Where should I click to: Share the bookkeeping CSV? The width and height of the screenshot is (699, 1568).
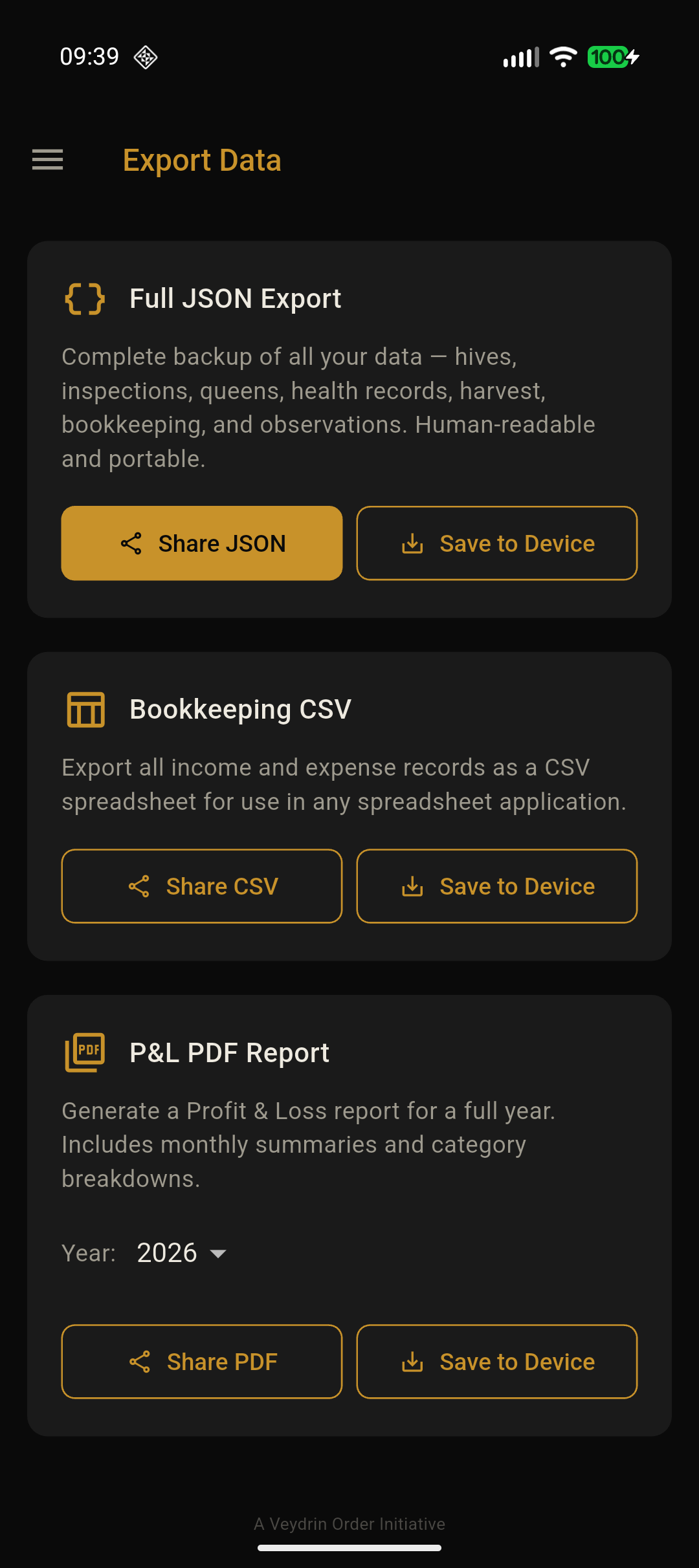click(x=202, y=886)
